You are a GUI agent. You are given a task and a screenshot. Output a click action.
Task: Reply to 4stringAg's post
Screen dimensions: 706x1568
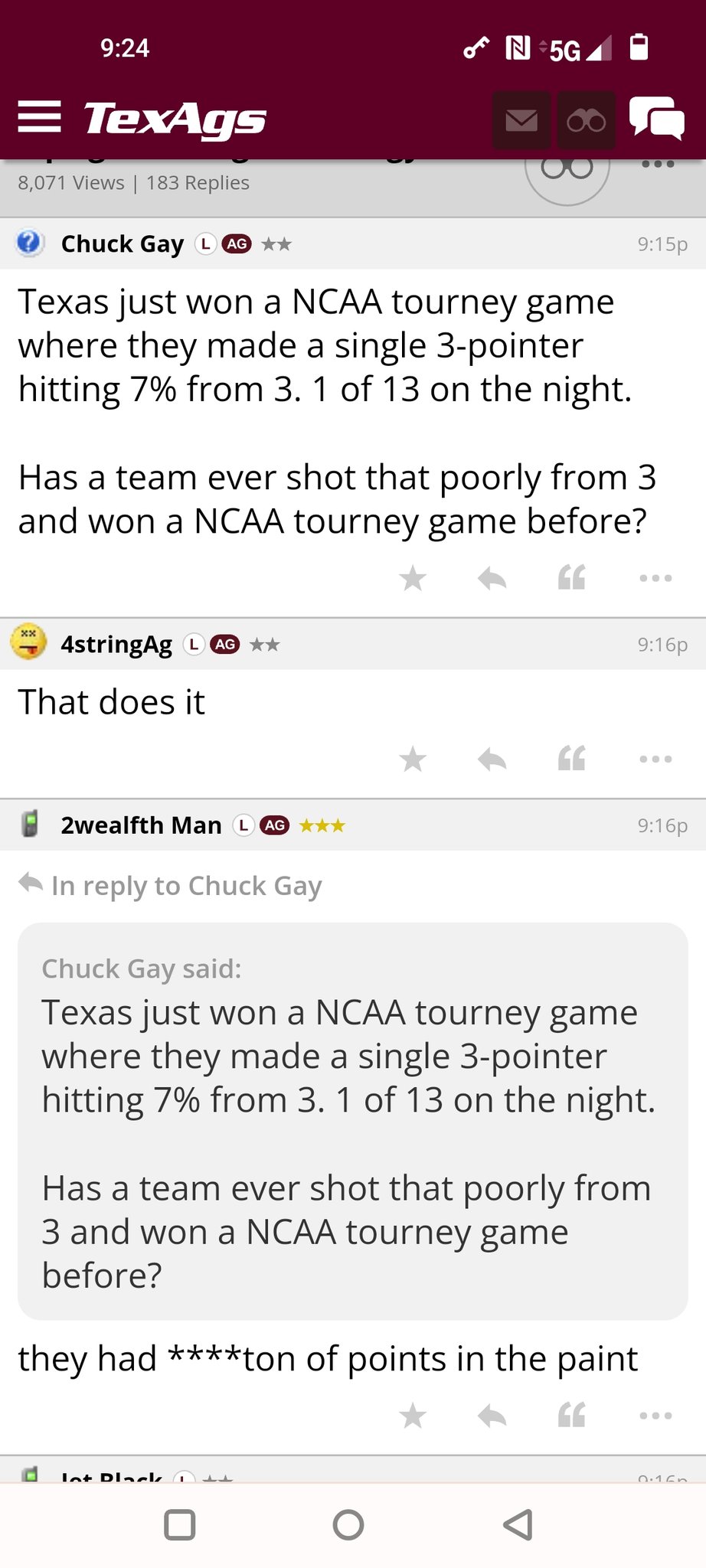tap(492, 759)
